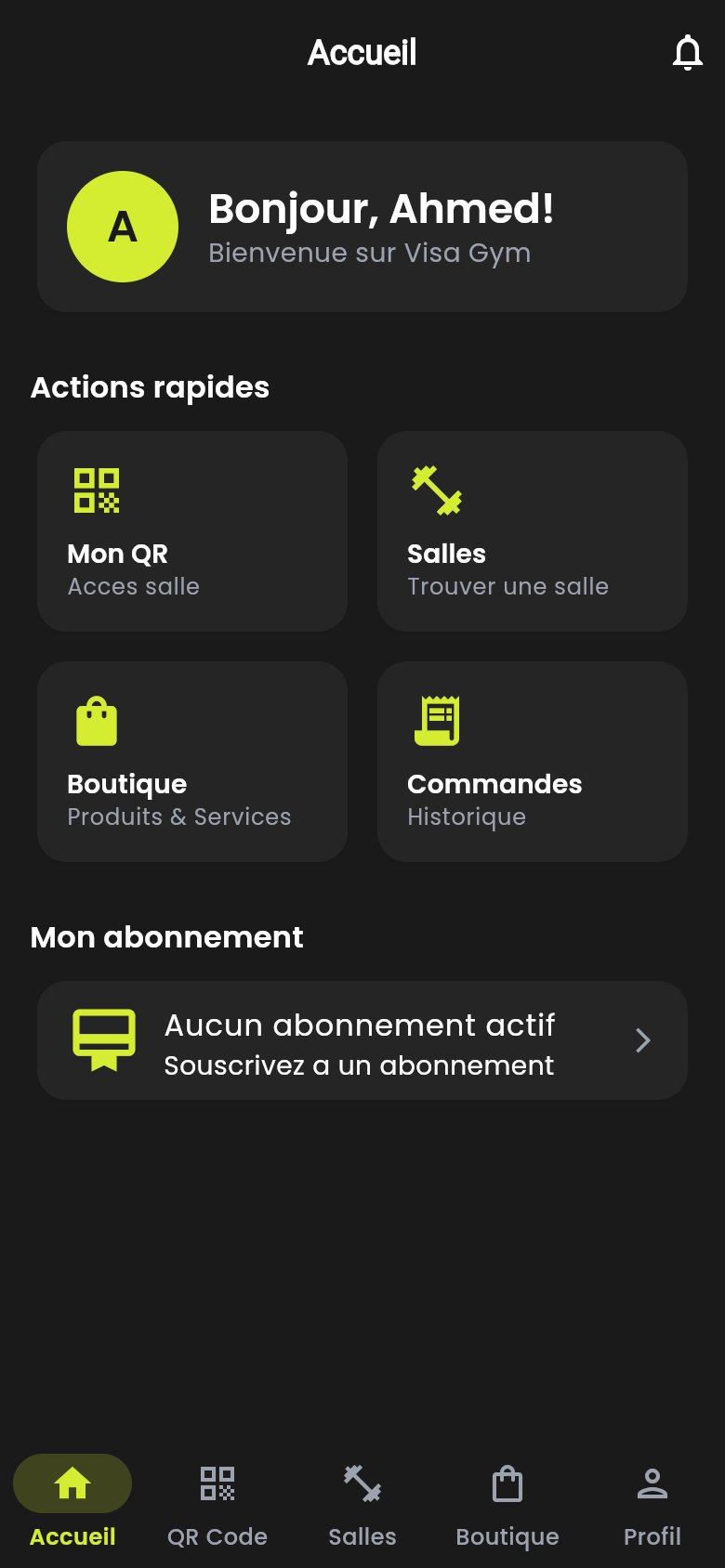The height and width of the screenshot is (1568, 725).
Task: Click the receipt icon on Commandes card
Action: pyautogui.click(x=437, y=720)
